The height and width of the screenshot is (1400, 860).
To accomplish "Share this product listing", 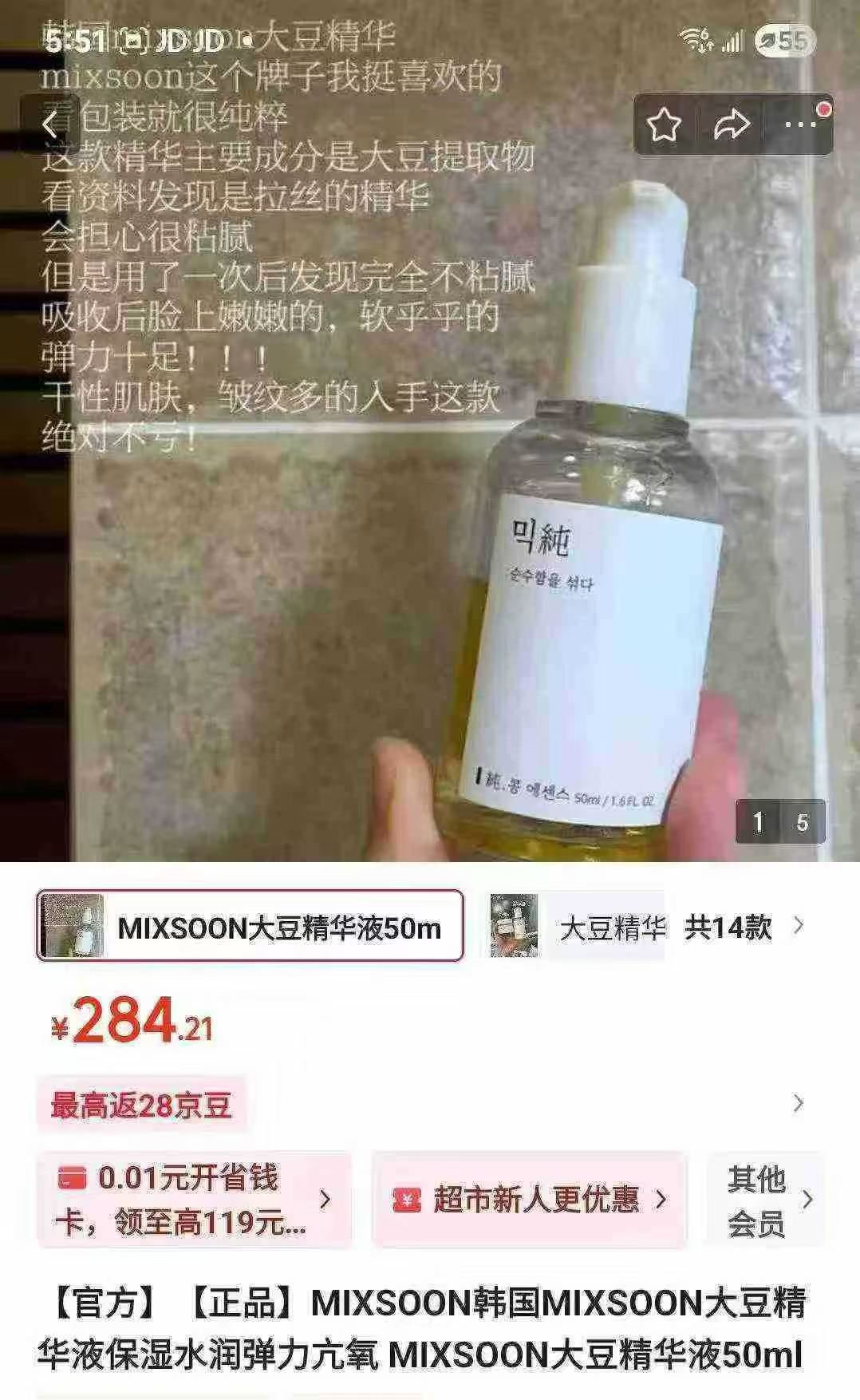I will click(x=731, y=125).
